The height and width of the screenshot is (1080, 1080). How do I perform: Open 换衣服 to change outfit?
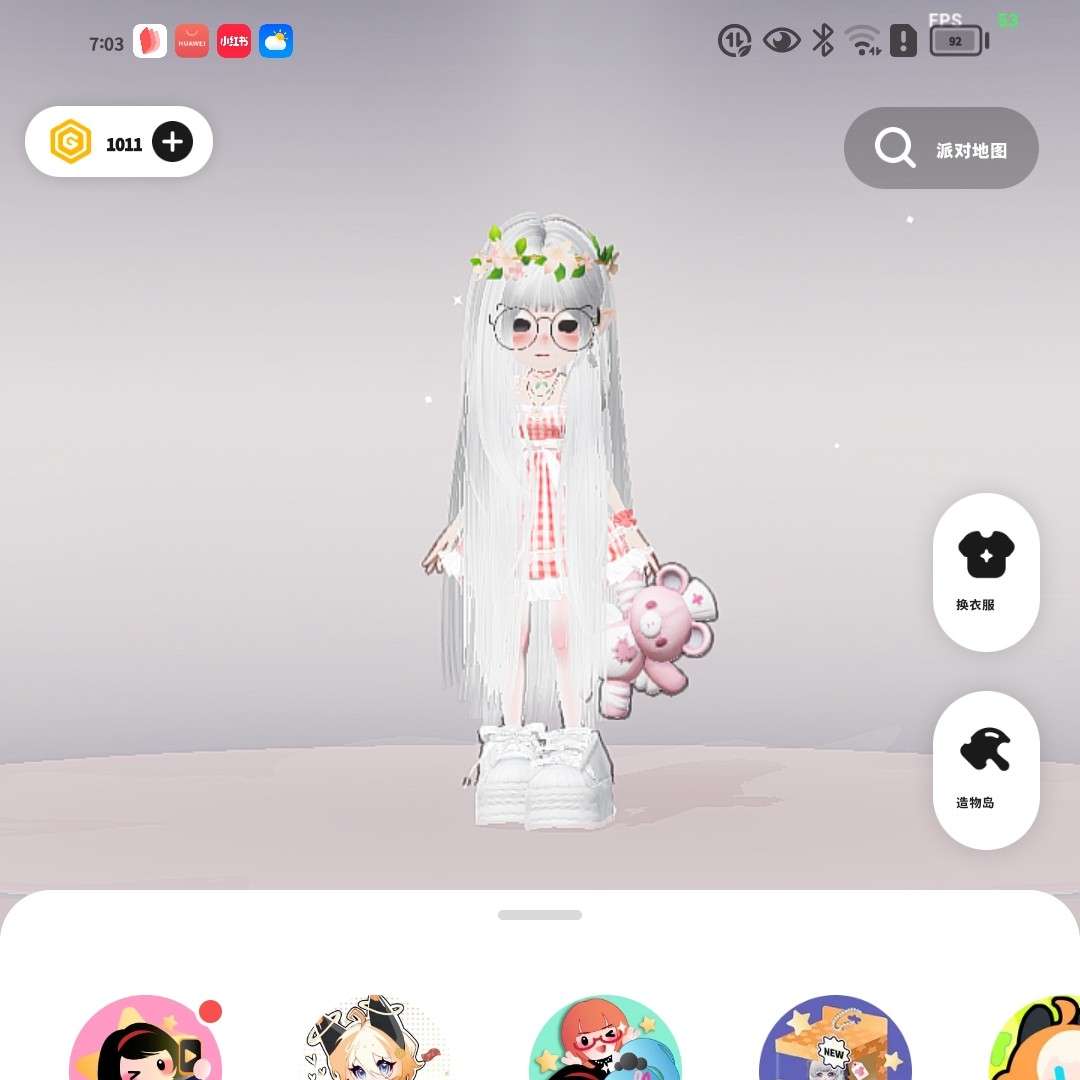point(986,571)
